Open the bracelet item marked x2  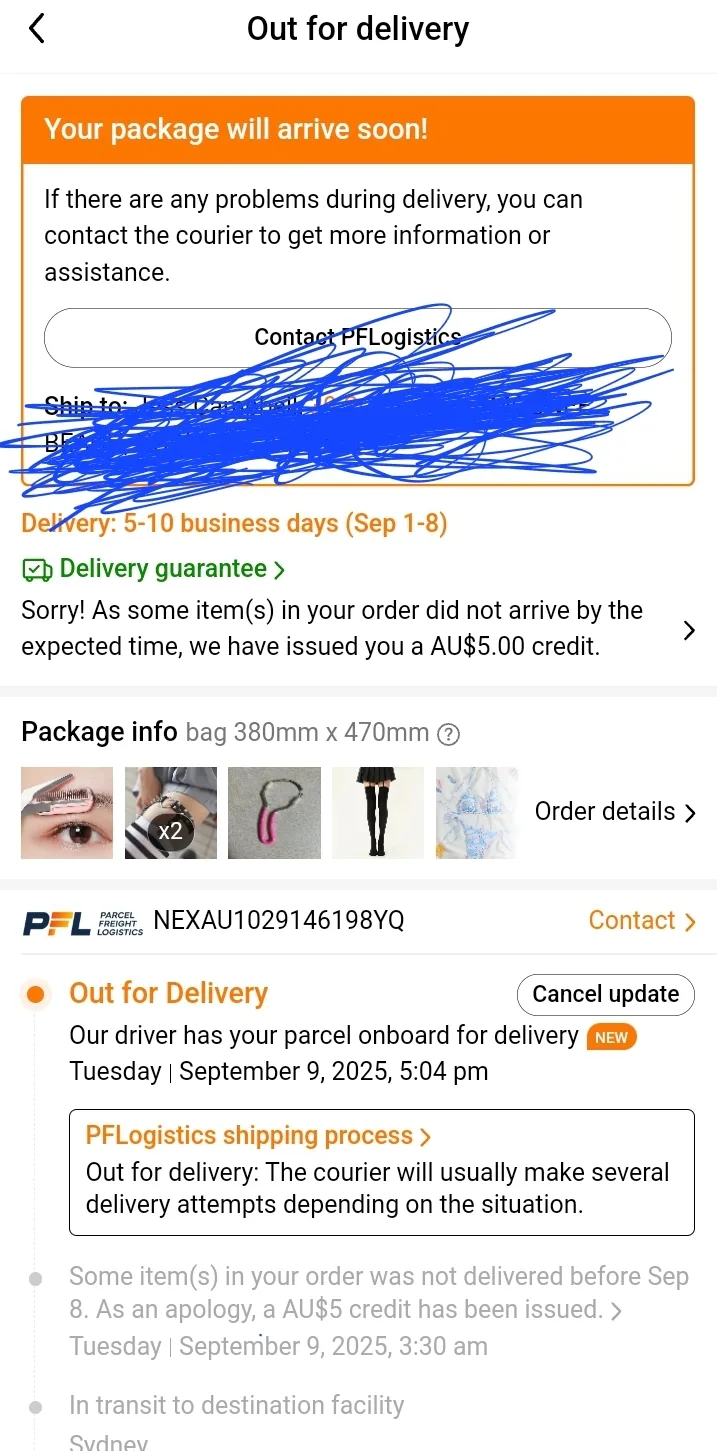tap(170, 812)
